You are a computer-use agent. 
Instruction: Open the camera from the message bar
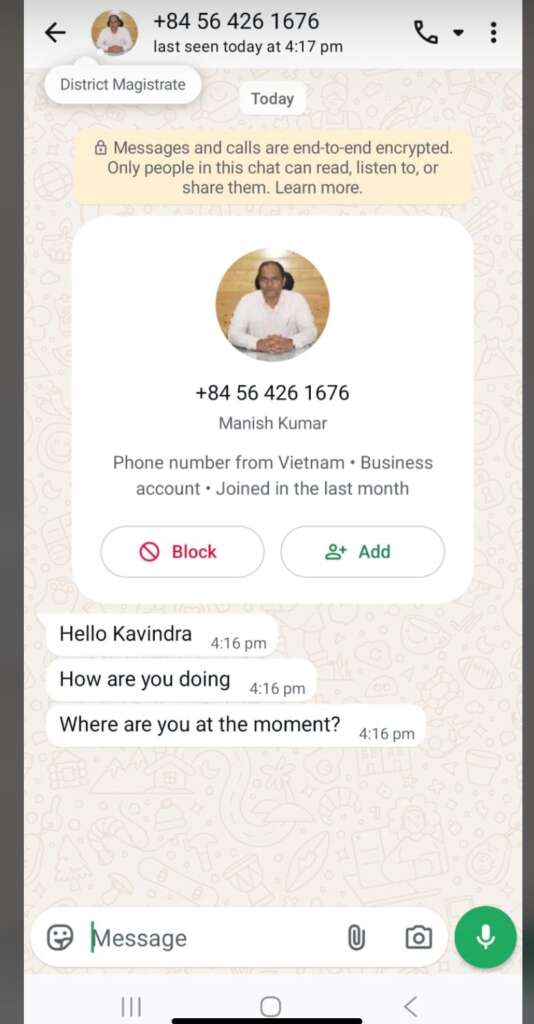click(x=418, y=938)
